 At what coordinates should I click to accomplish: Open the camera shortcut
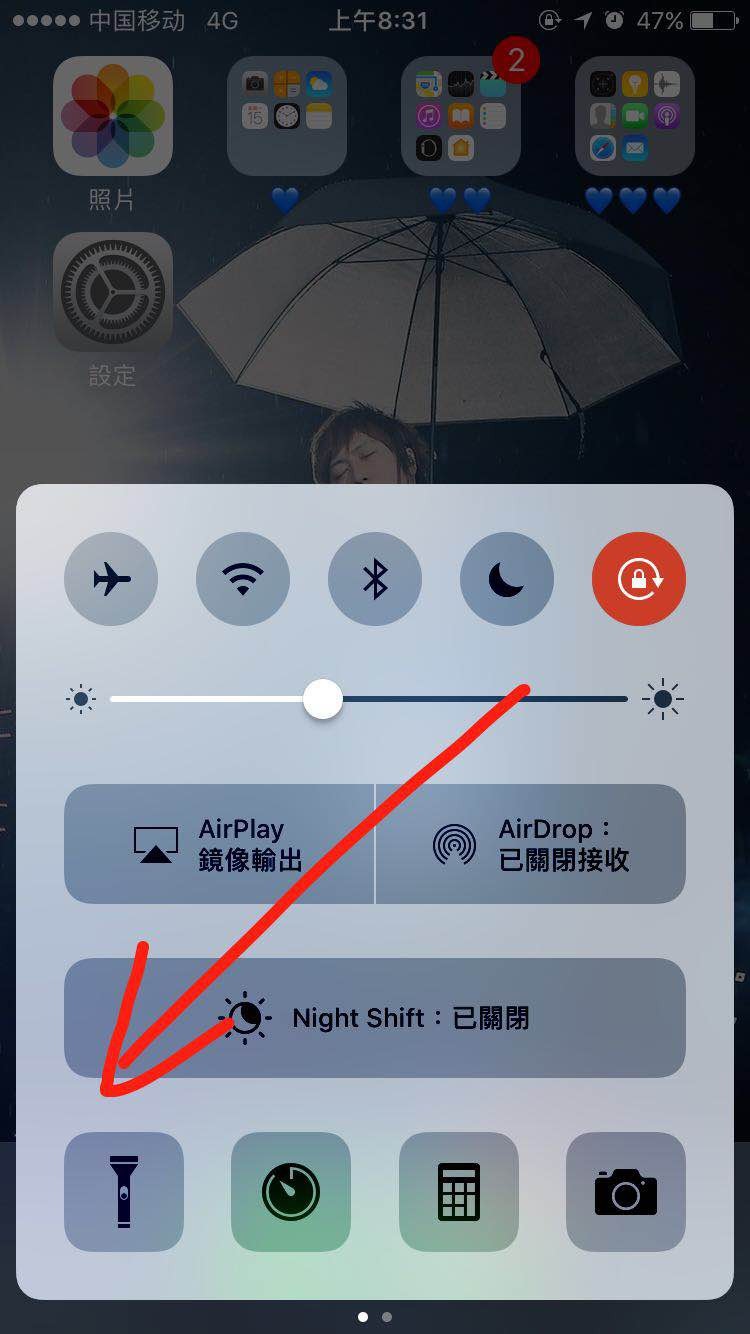(x=626, y=1191)
